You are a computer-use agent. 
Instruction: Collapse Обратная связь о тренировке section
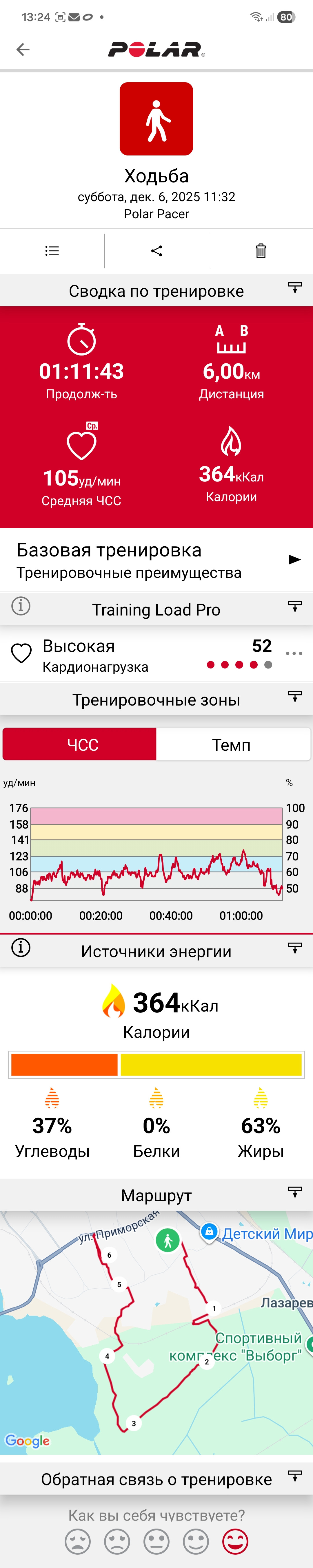[x=295, y=1476]
